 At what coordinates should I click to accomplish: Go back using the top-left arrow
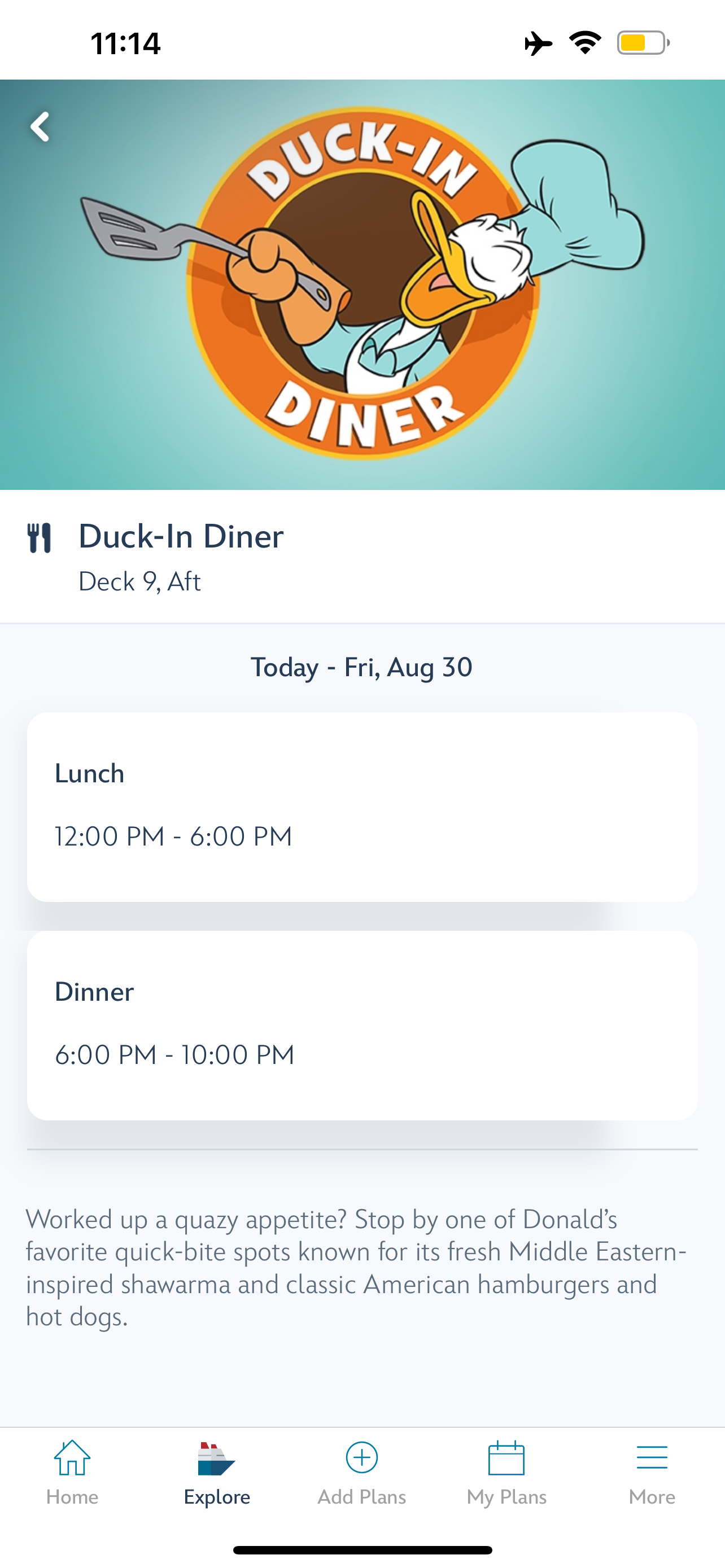40,126
